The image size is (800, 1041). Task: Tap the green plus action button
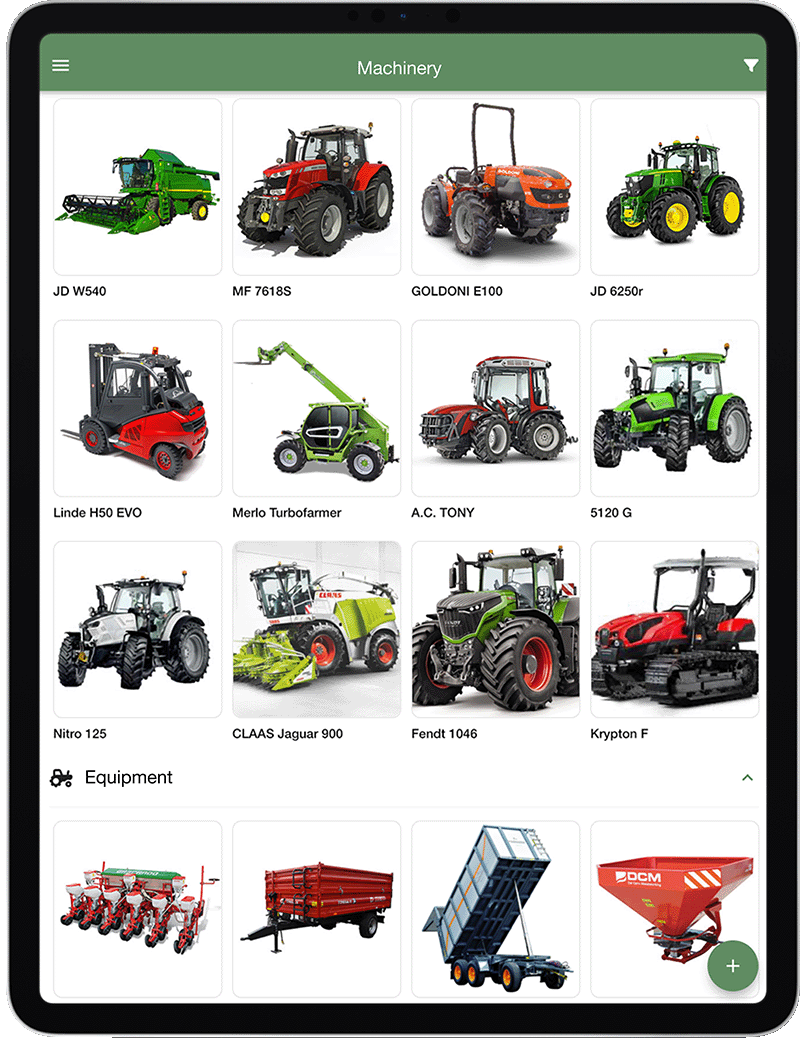[x=733, y=967]
